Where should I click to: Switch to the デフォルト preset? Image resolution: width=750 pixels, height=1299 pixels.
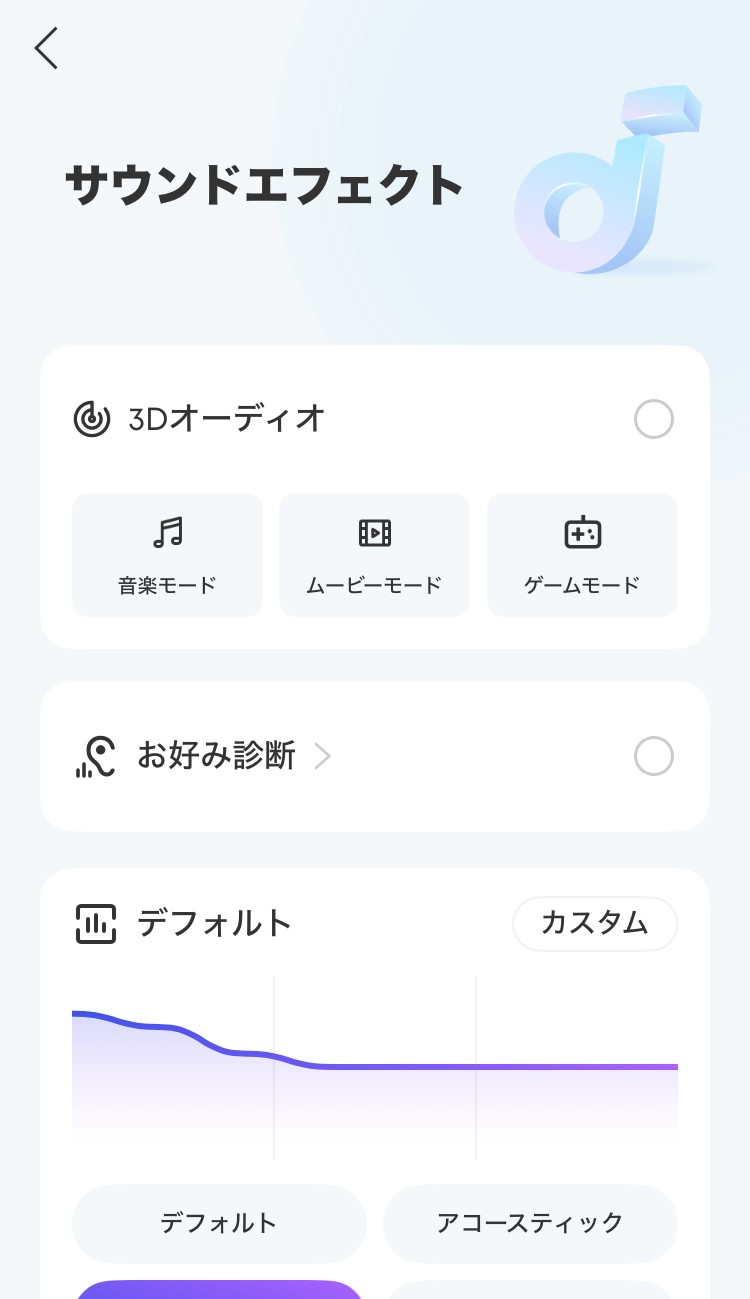coord(218,1222)
